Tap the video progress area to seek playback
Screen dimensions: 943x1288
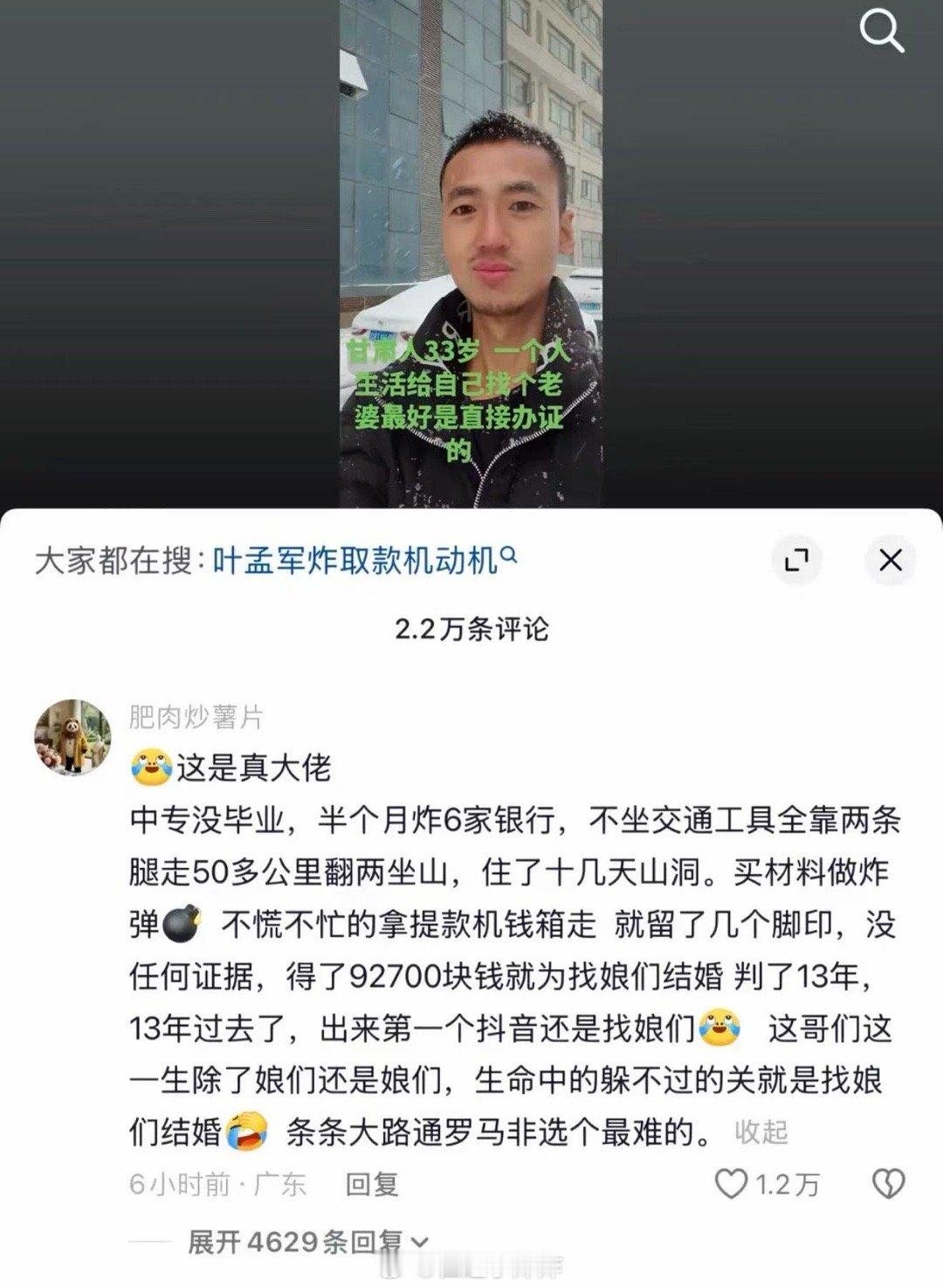click(x=471, y=506)
